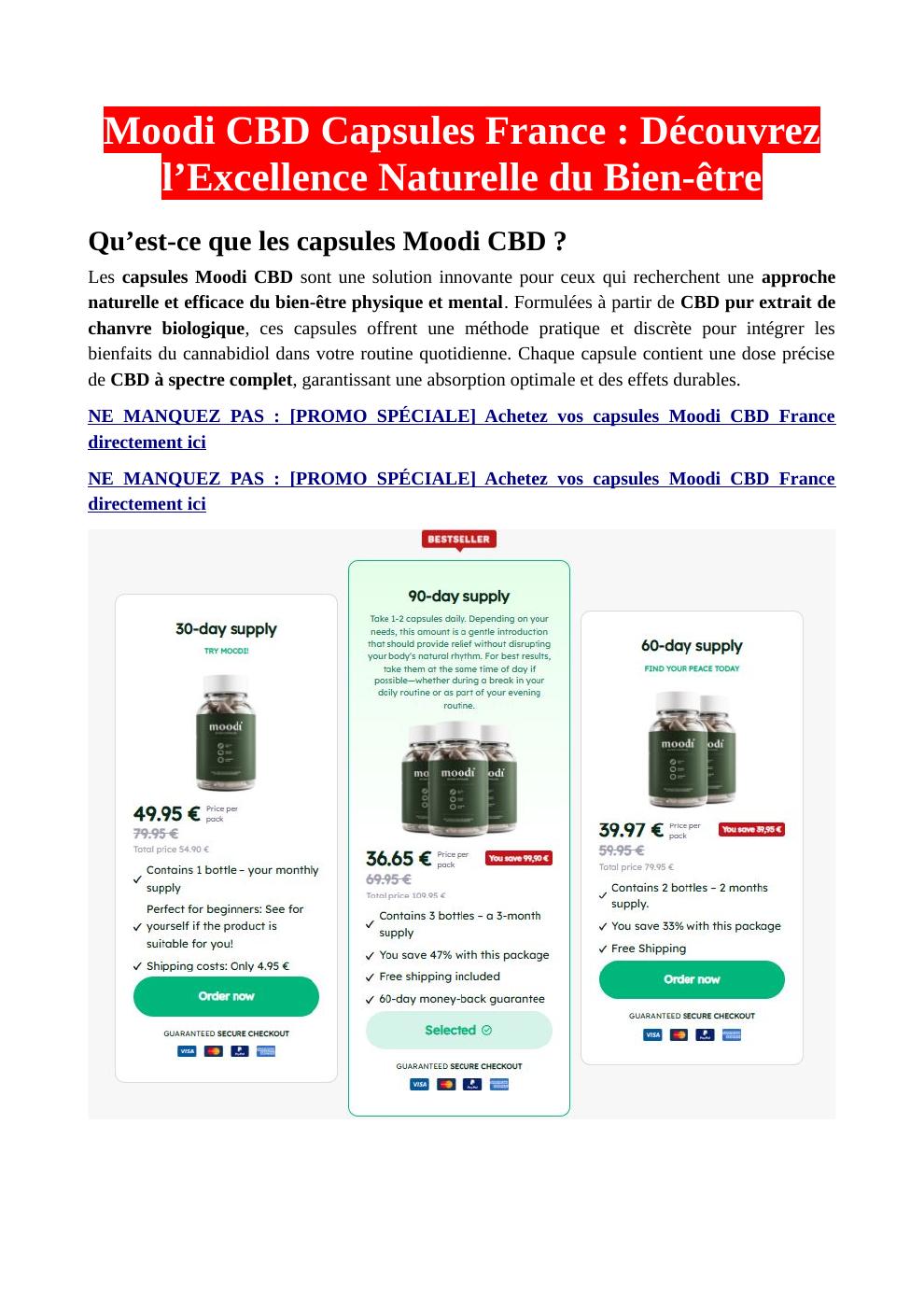
Task: Click the red BESTSELLER ribbon badge
Action: [460, 540]
